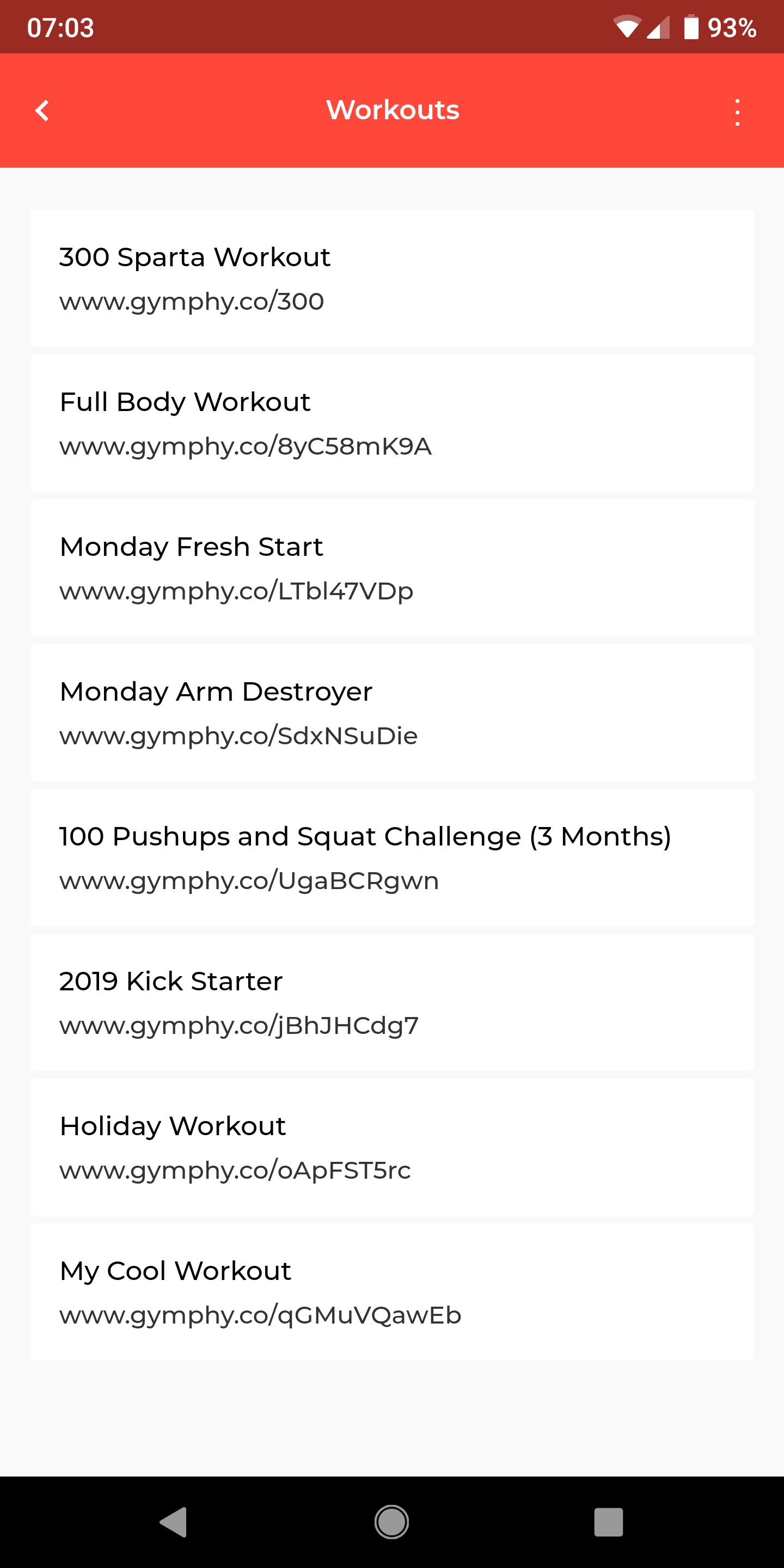The height and width of the screenshot is (1568, 784).
Task: Tap the link www.gymphy.co/300
Action: pos(192,301)
